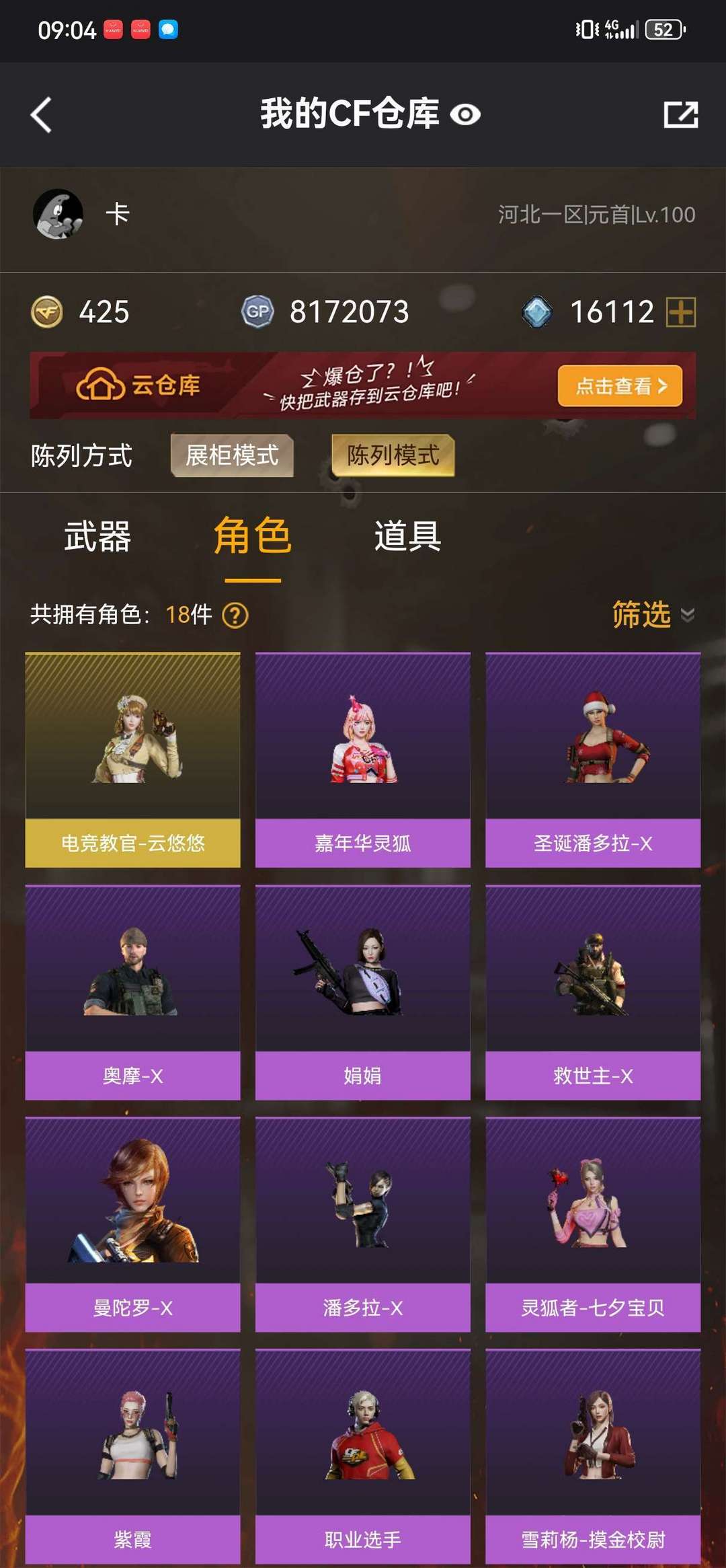Toggle warehouse visibility with the eye icon
The image size is (726, 1568).
[x=465, y=115]
